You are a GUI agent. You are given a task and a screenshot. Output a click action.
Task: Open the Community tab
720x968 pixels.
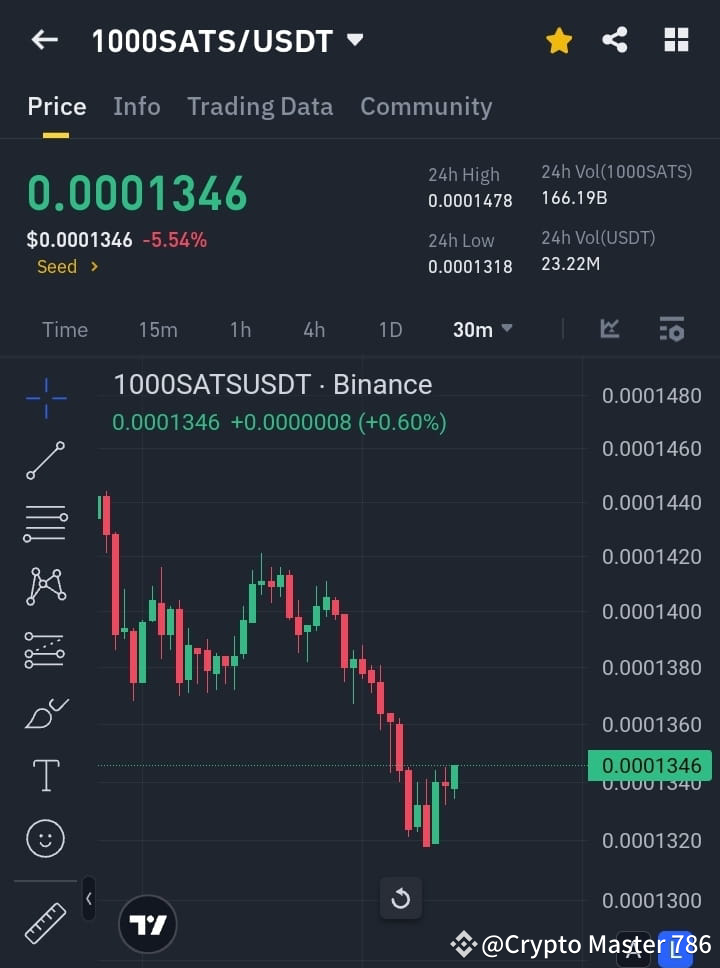[x=426, y=106]
